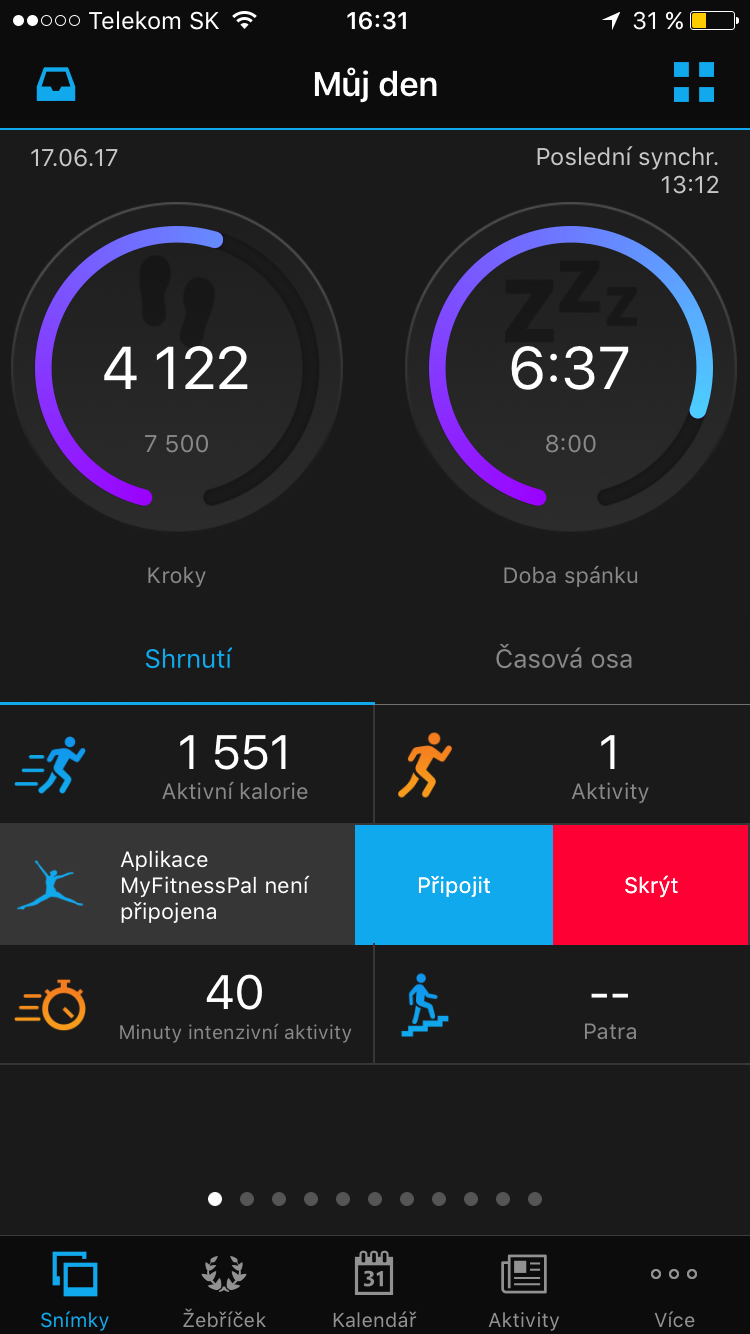Open the Doba spánku sleep ring
This screenshot has width=750, height=1334.
point(571,368)
